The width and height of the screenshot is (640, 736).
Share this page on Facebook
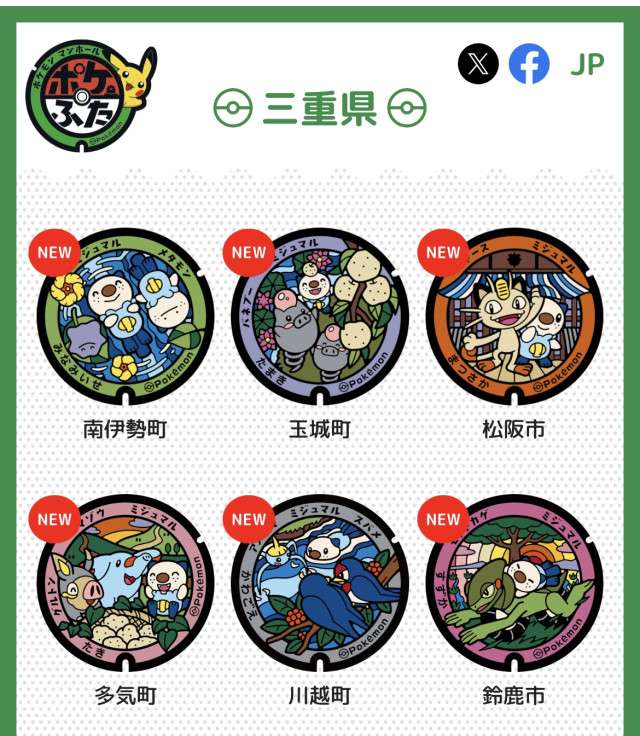[529, 65]
